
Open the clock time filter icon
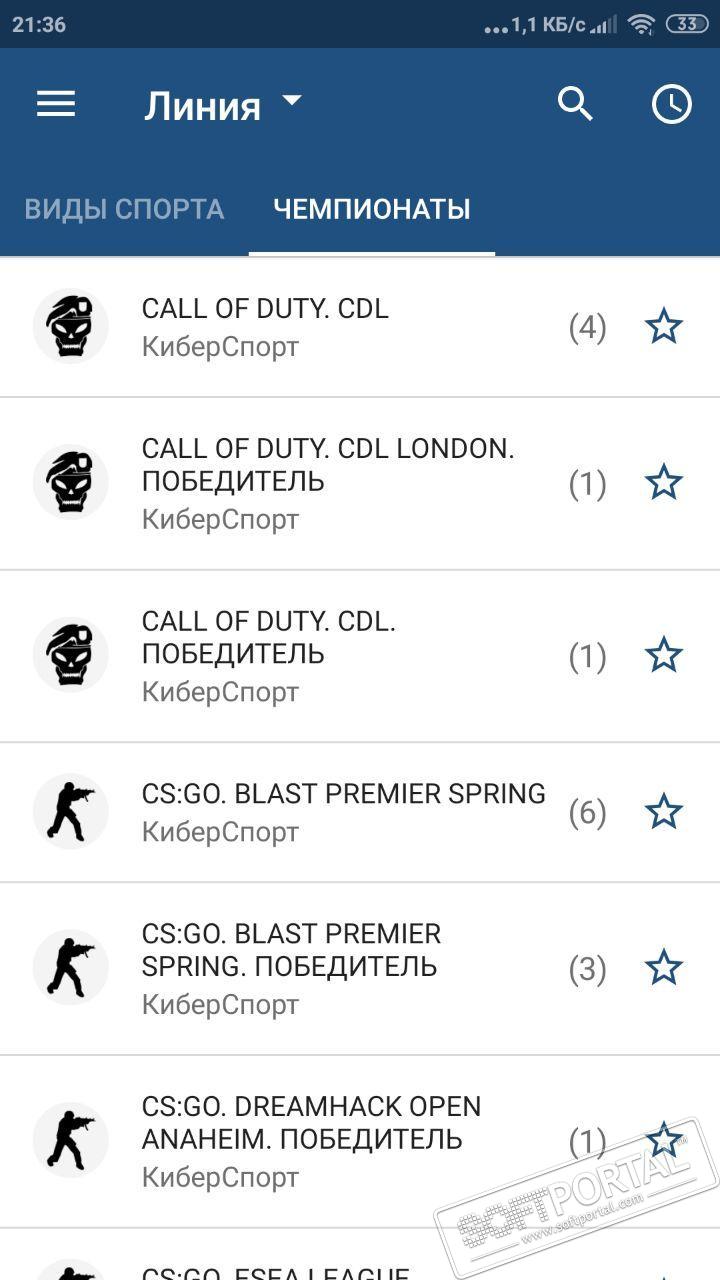coord(671,104)
